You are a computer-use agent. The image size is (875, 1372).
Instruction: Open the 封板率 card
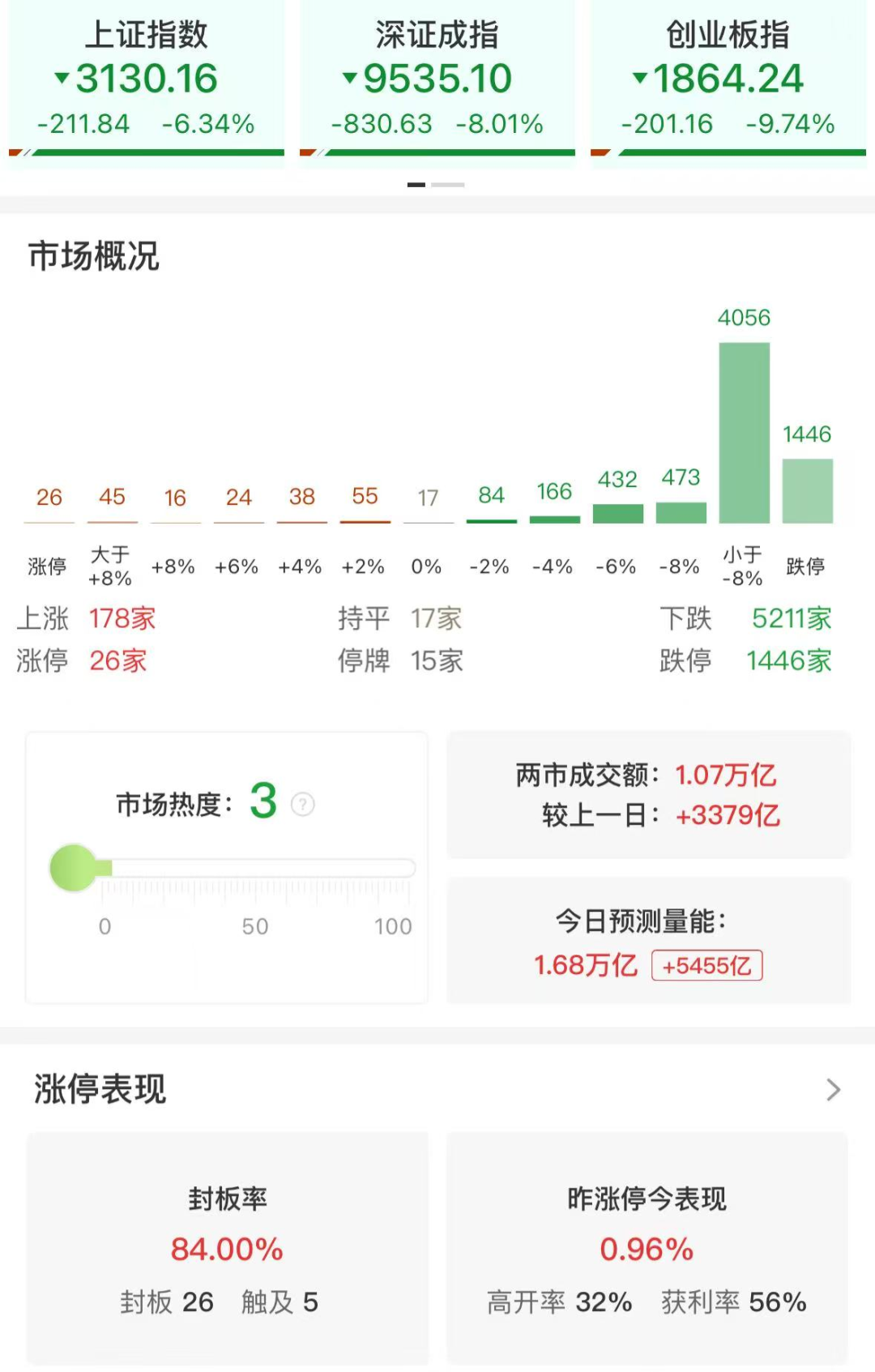pos(227,1249)
